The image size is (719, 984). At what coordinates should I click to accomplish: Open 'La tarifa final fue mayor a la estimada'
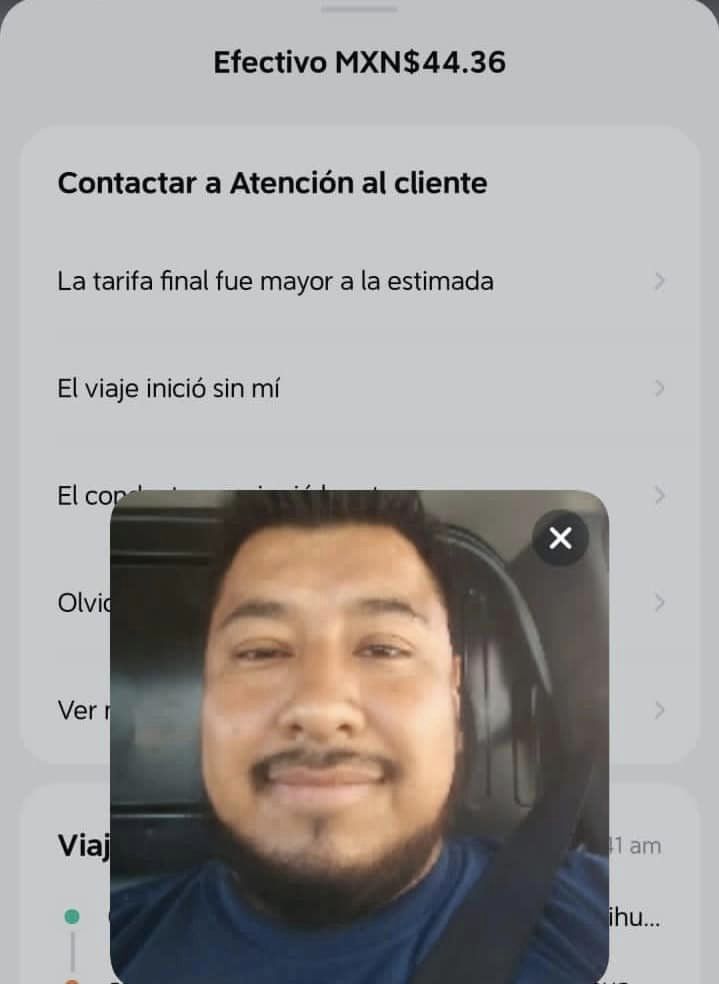coord(276,281)
